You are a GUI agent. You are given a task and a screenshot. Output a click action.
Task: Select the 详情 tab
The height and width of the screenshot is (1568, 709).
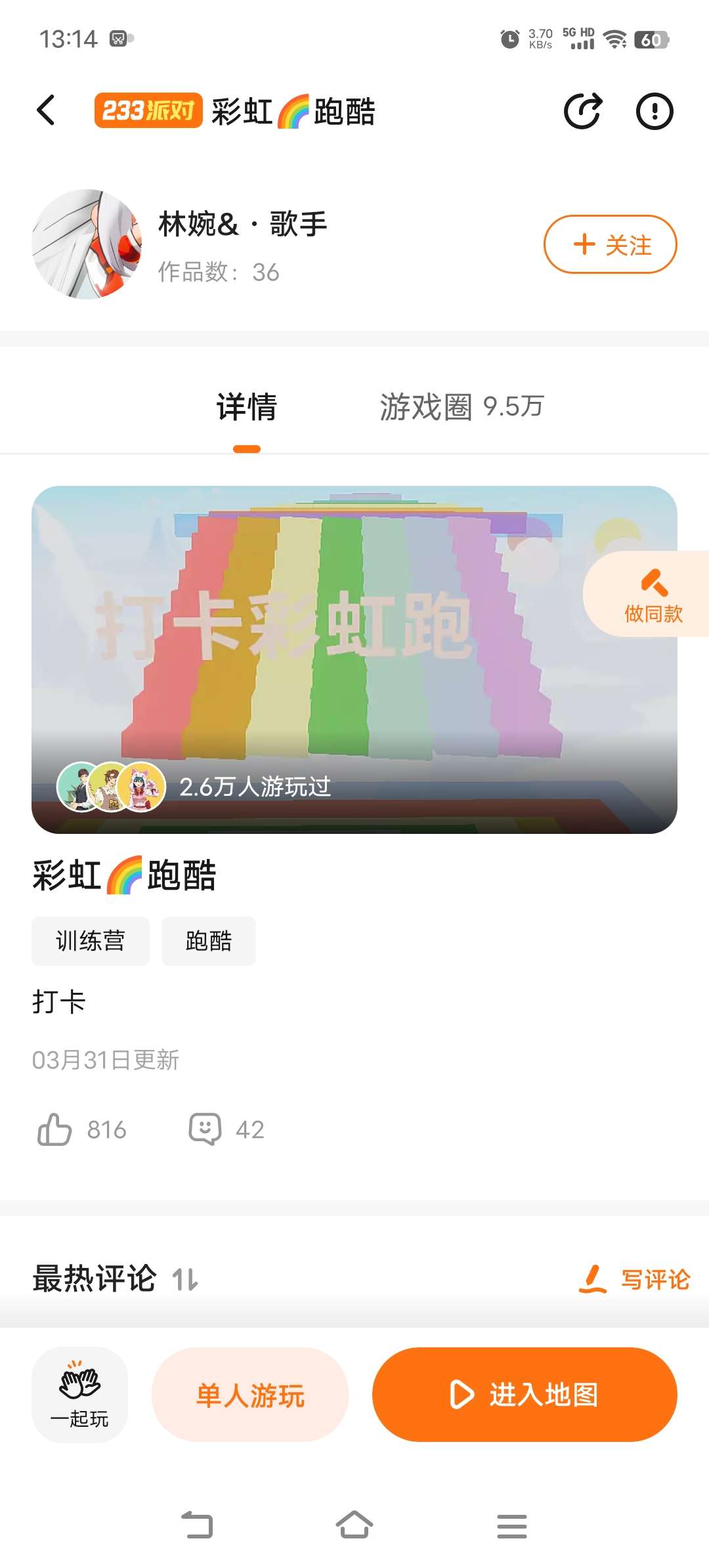point(247,406)
